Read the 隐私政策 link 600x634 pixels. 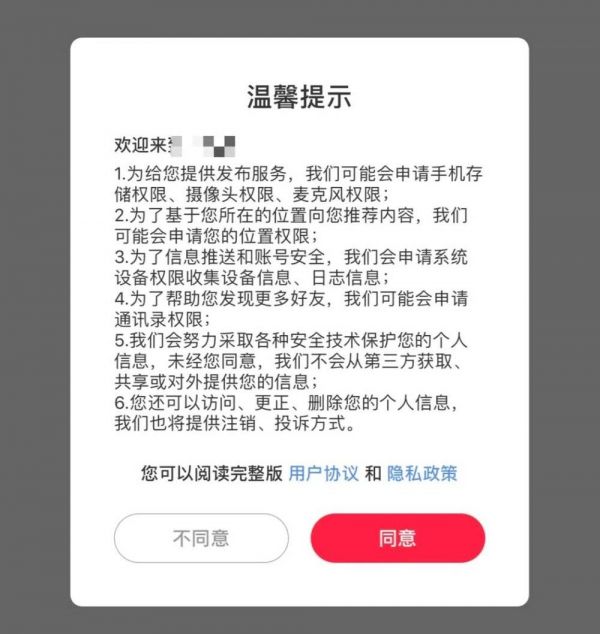tap(422, 473)
